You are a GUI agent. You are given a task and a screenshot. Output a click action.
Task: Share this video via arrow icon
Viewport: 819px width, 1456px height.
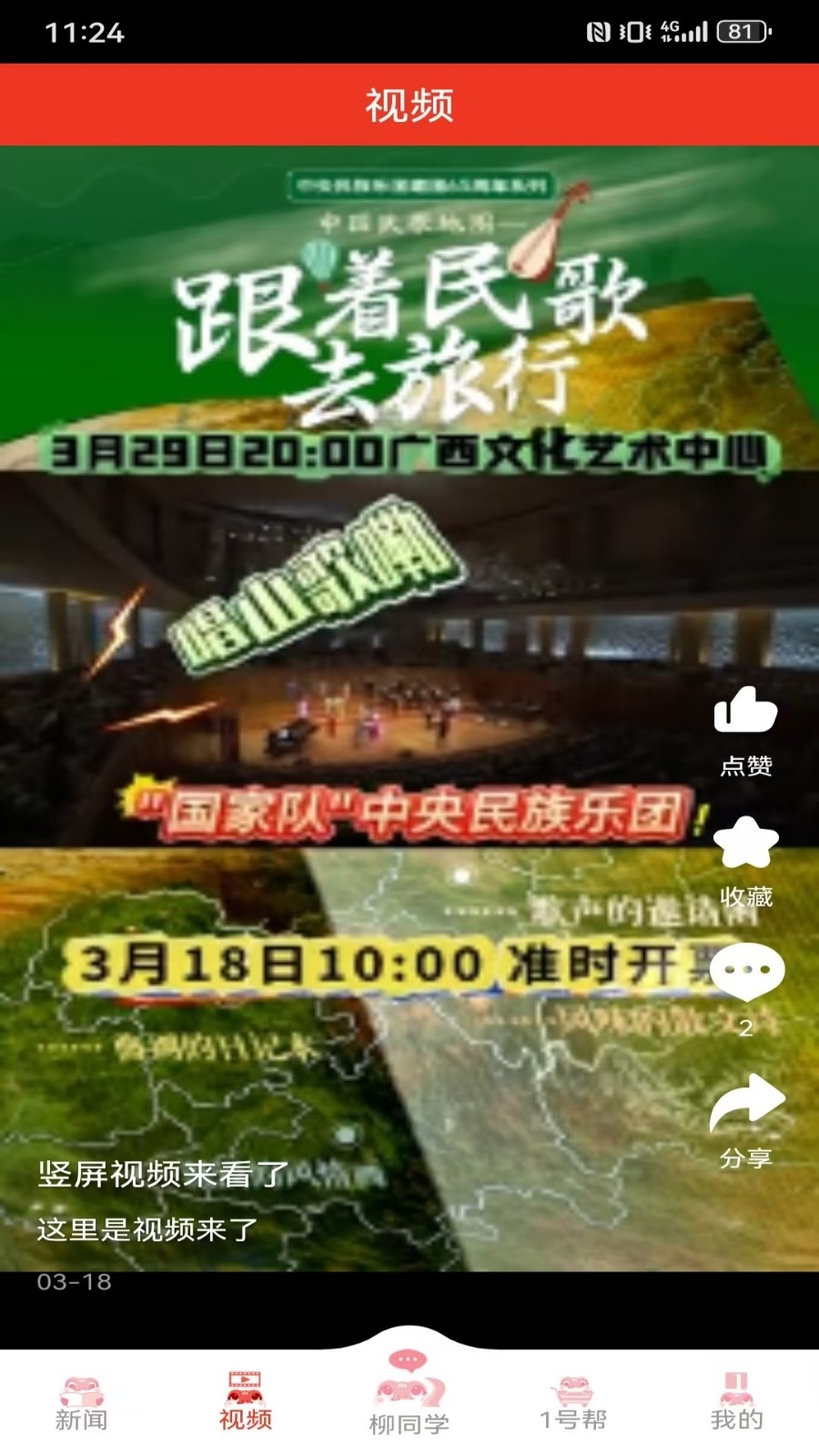point(745,1103)
